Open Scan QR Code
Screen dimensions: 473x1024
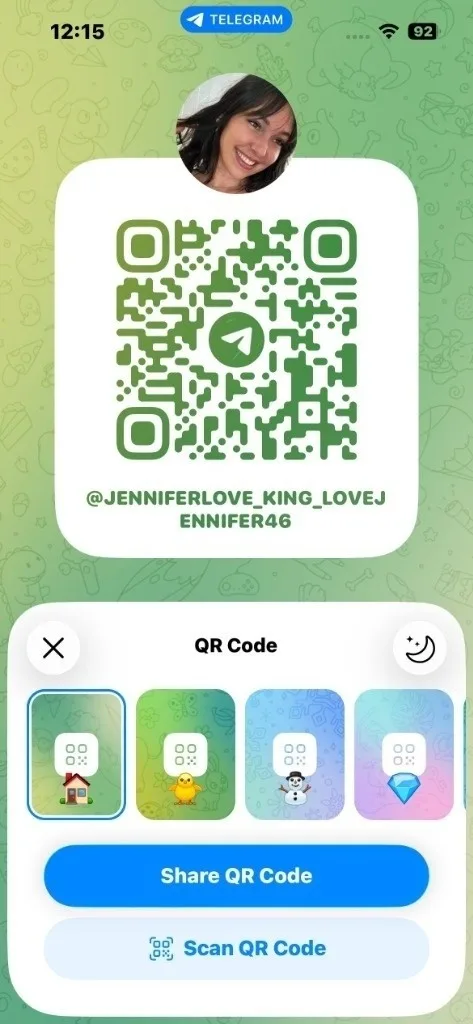(236, 948)
